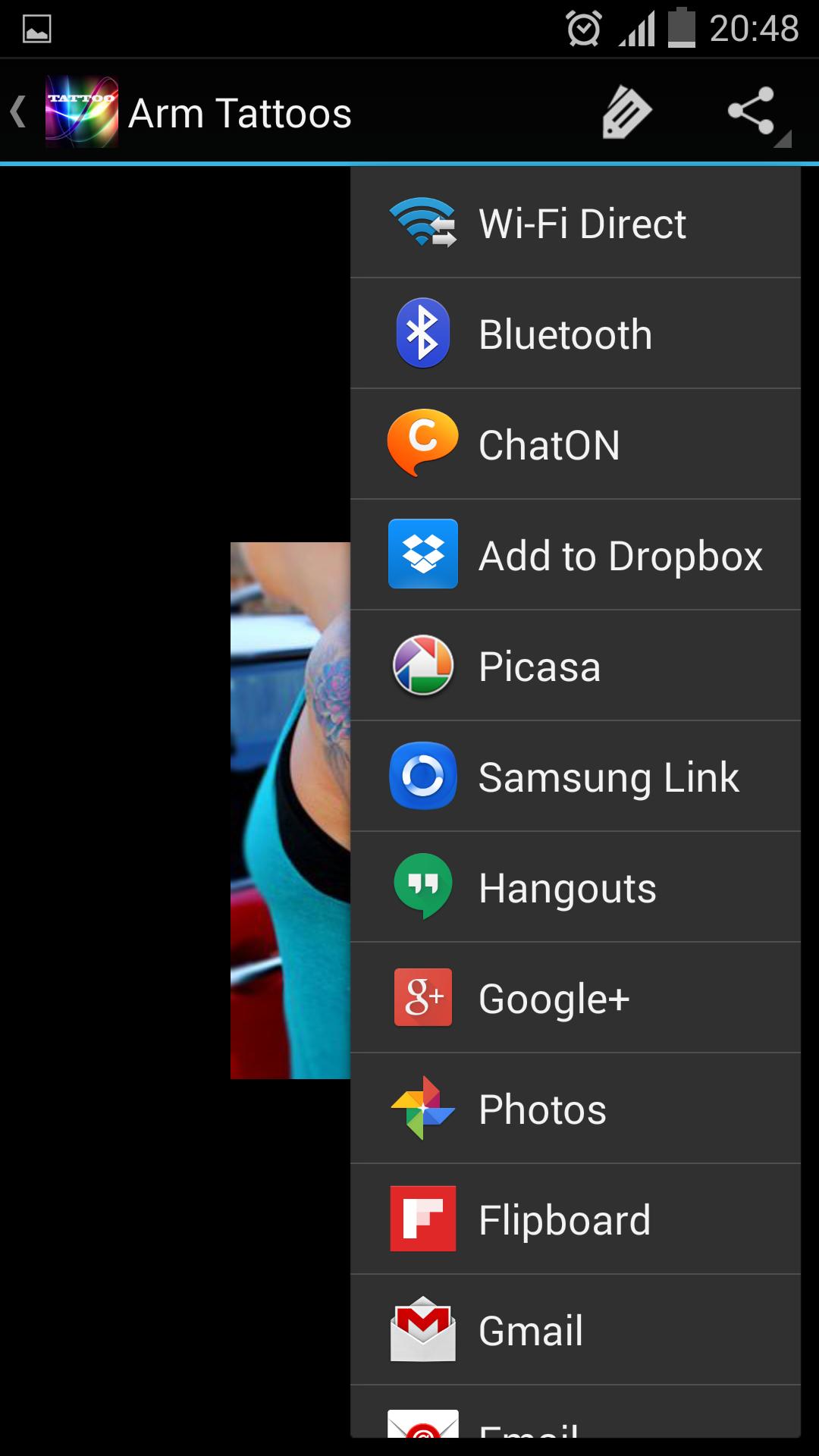Post to Google+
The height and width of the screenshot is (1456, 819).
pos(576,998)
